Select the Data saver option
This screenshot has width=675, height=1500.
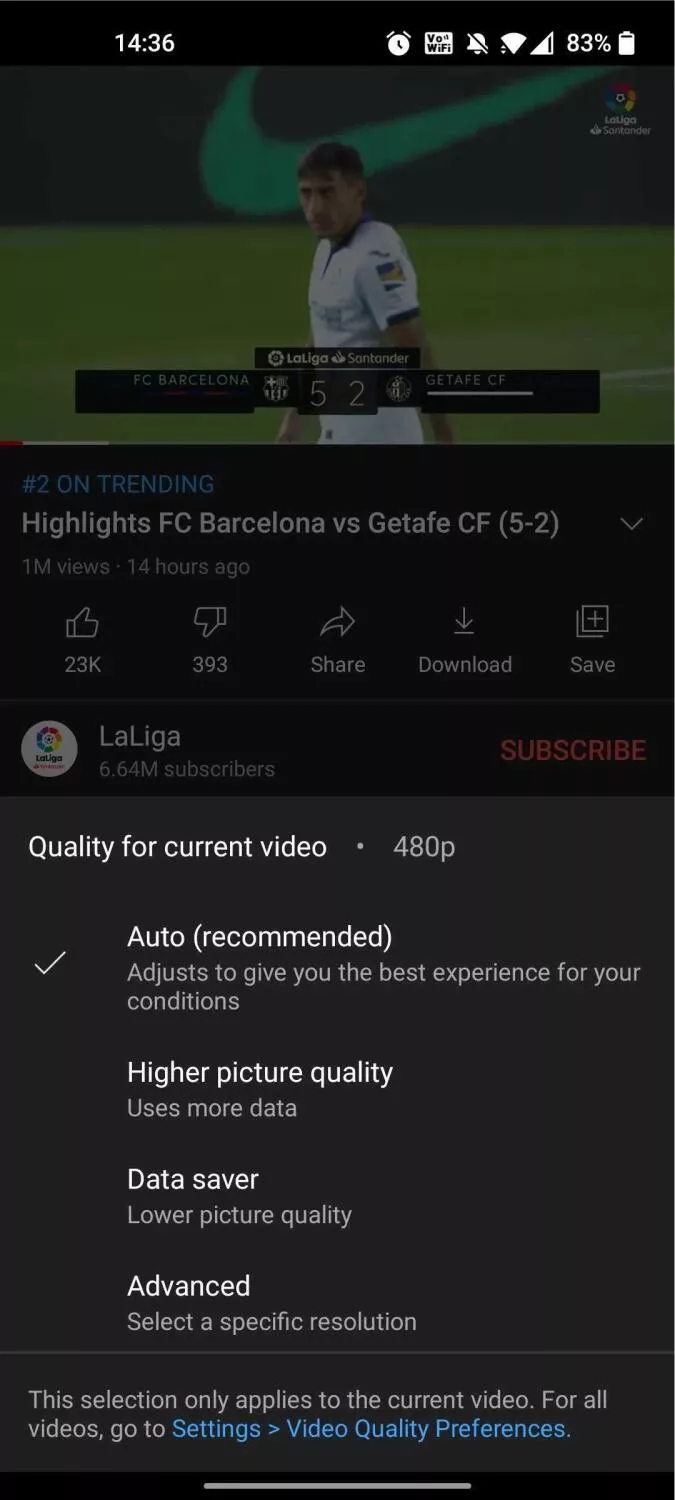pyautogui.click(x=337, y=1195)
